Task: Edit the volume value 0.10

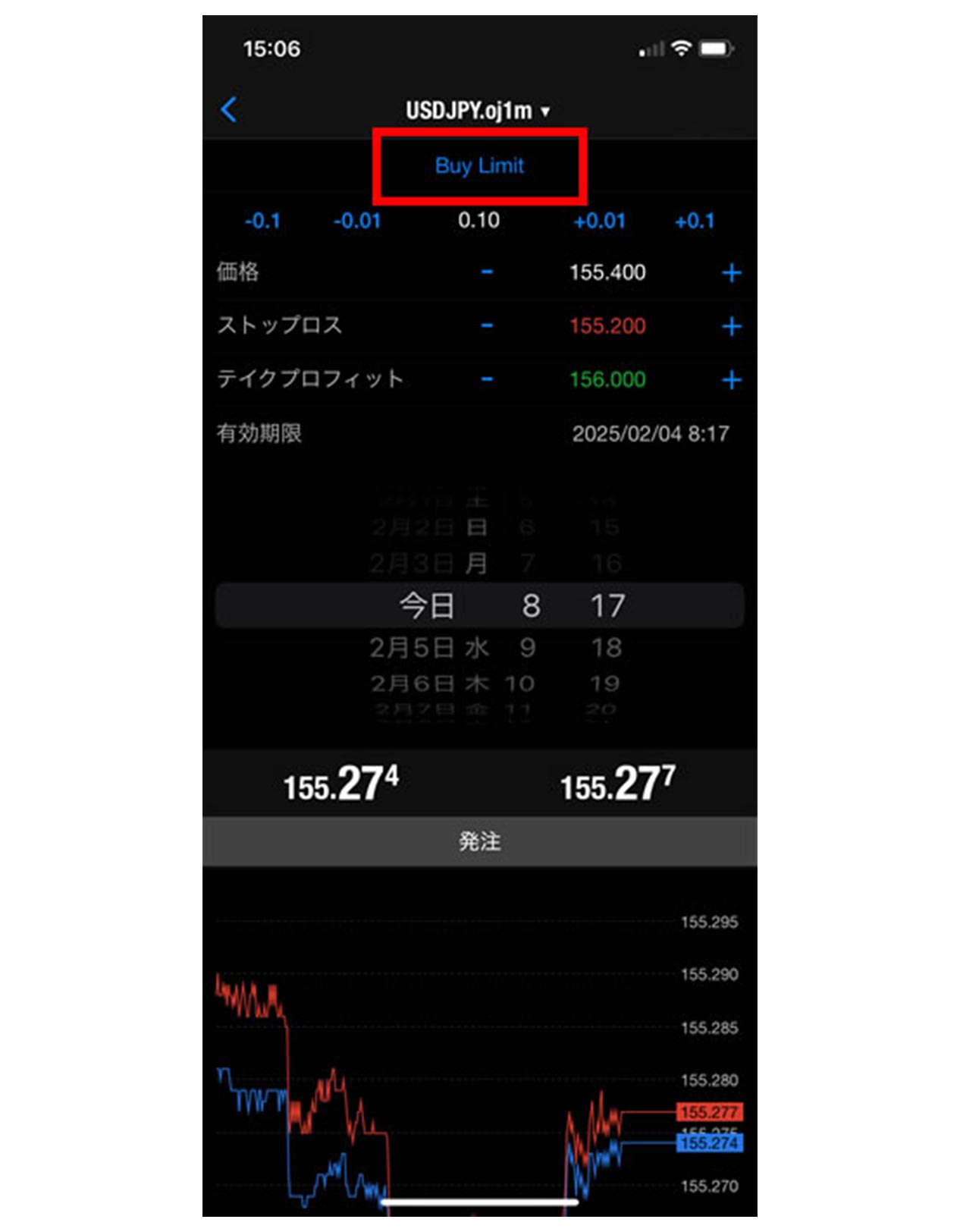Action: click(x=478, y=221)
